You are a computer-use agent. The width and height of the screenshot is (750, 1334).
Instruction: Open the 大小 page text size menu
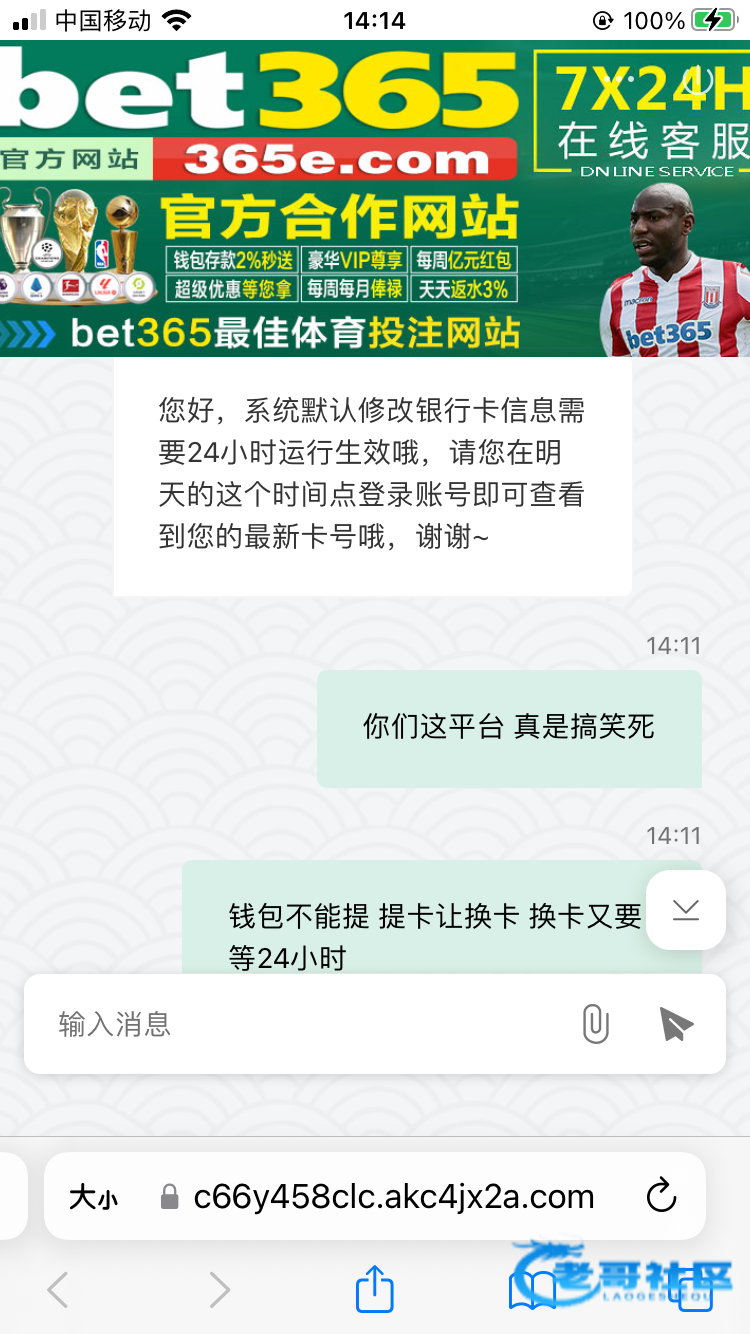93,1197
